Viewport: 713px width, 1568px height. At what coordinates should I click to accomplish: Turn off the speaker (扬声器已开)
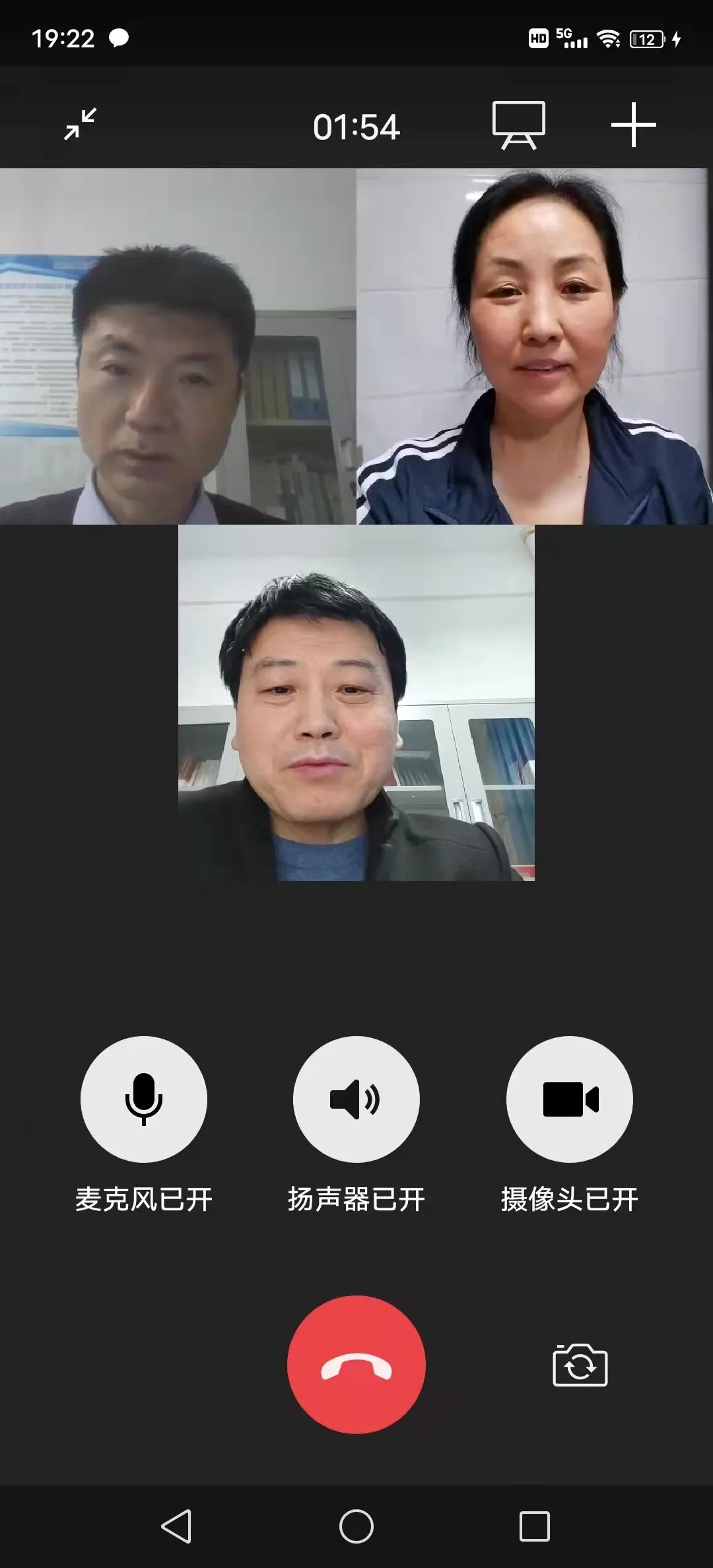356,1099
